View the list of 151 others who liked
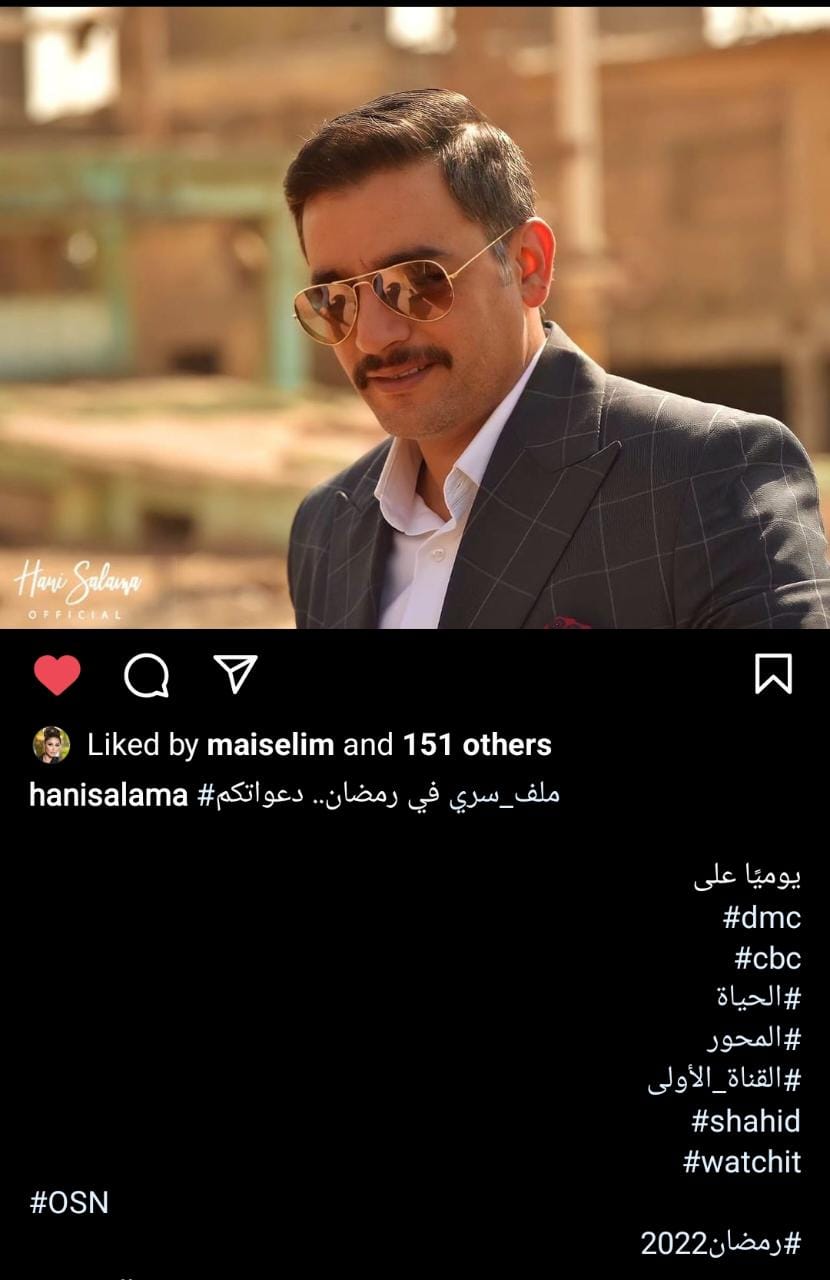Screen dimensions: 830x1280 pos(477,745)
